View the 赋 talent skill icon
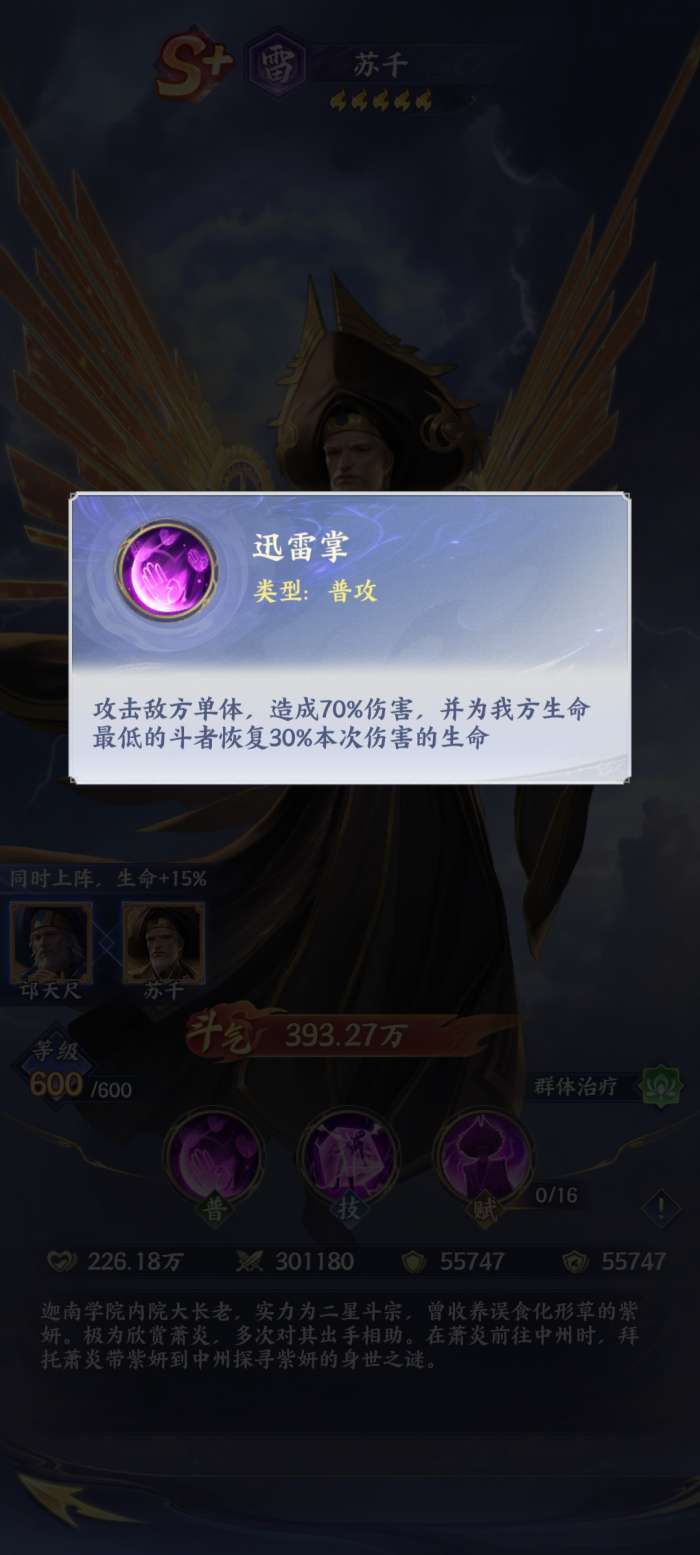 (484, 1157)
